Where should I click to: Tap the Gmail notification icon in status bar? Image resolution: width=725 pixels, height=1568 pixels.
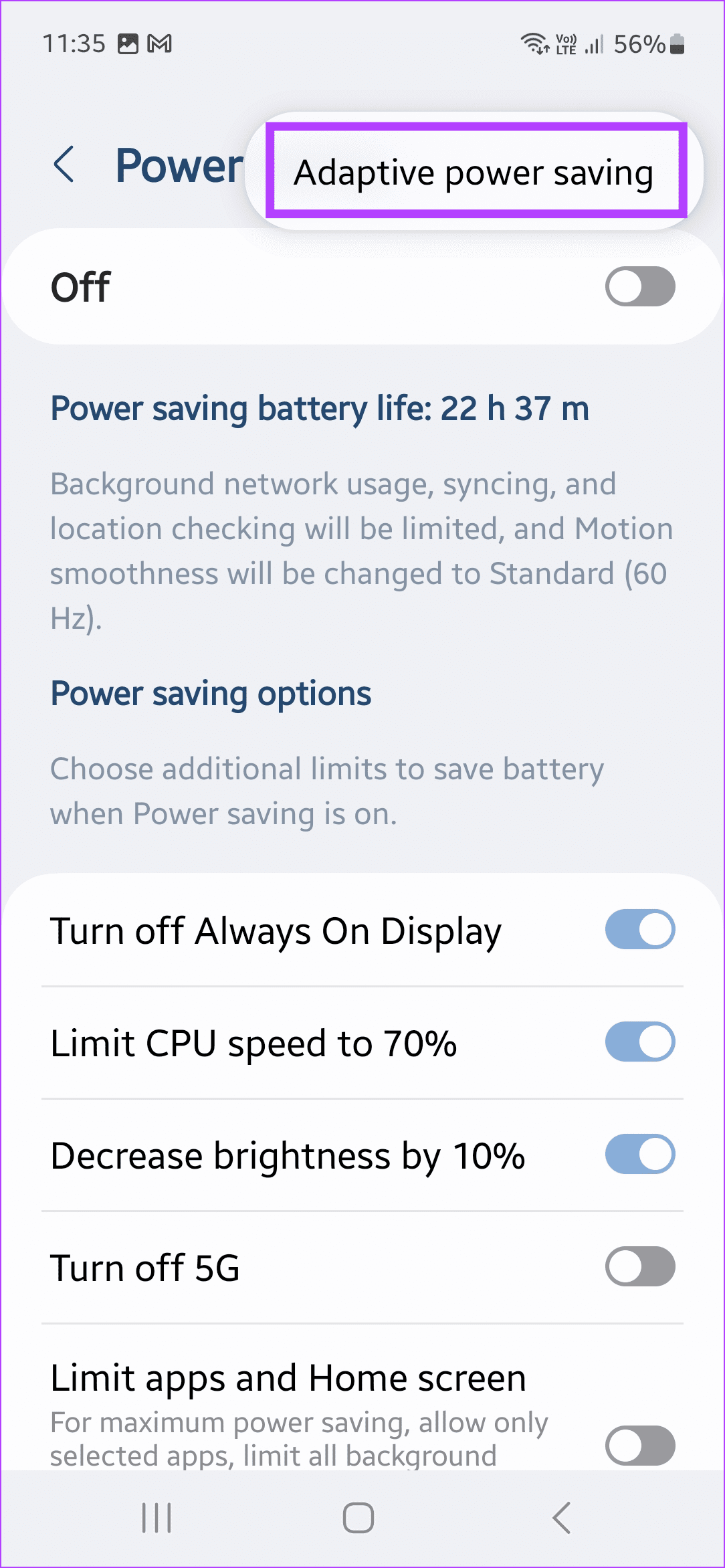click(x=159, y=43)
